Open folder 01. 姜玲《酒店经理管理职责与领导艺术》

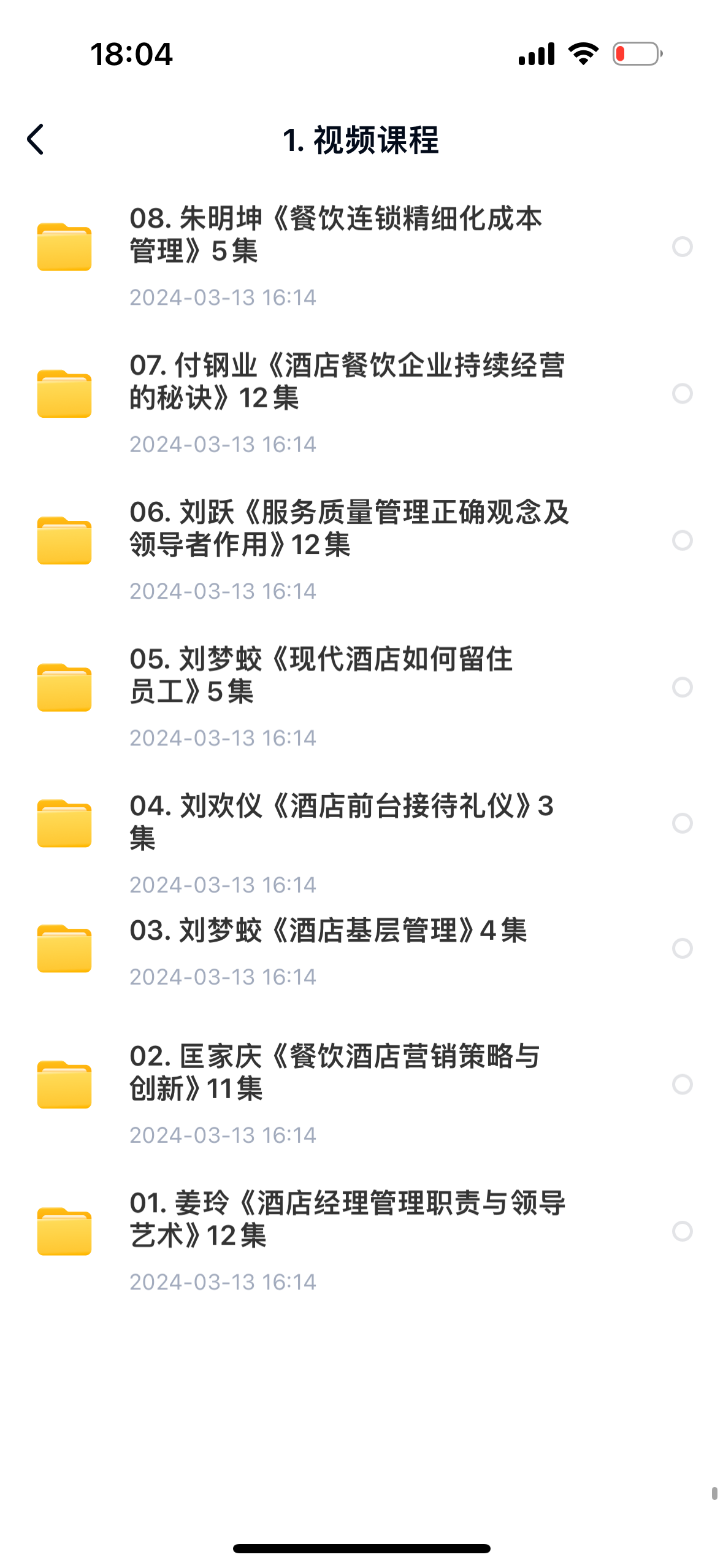click(346, 1219)
